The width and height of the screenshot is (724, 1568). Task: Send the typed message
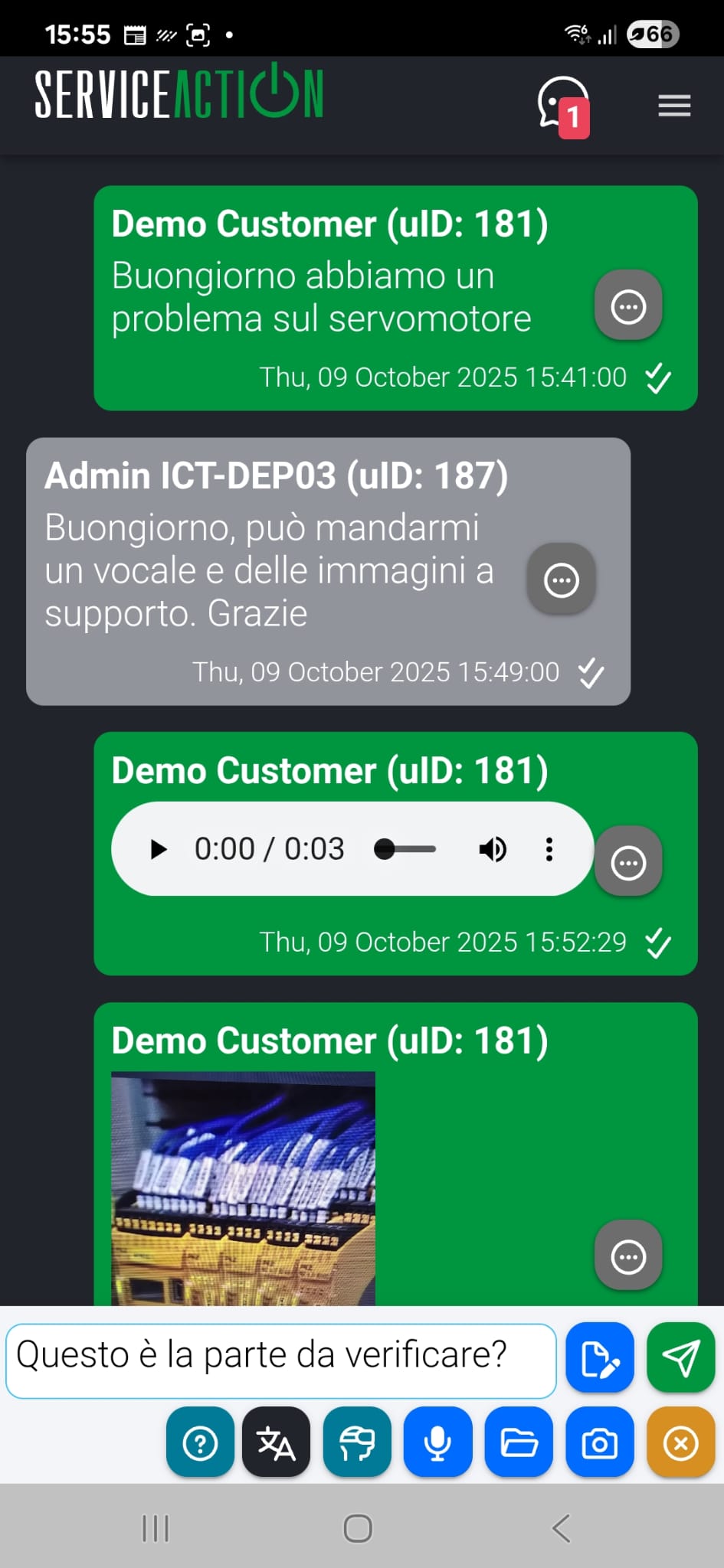pos(680,1357)
